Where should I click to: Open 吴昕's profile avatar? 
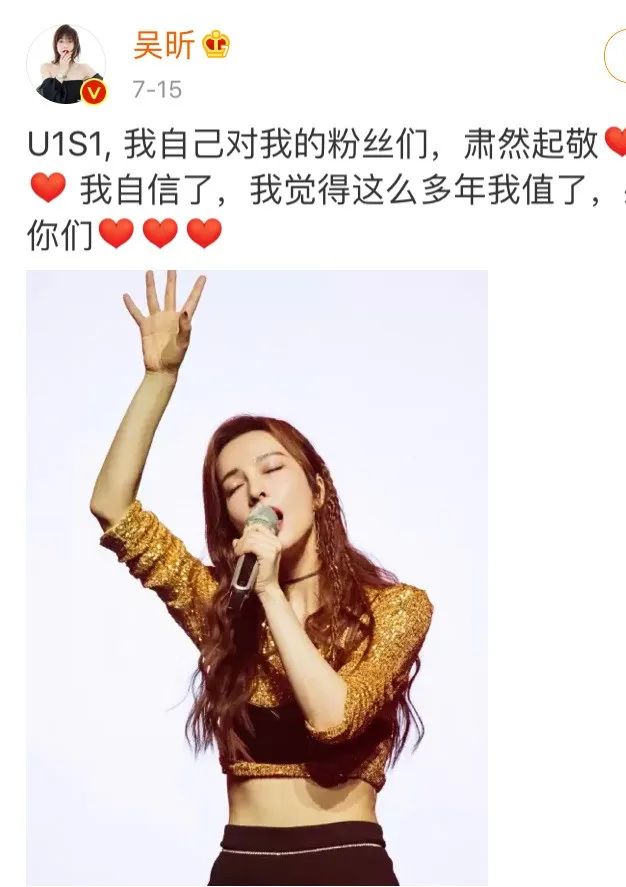(65, 64)
